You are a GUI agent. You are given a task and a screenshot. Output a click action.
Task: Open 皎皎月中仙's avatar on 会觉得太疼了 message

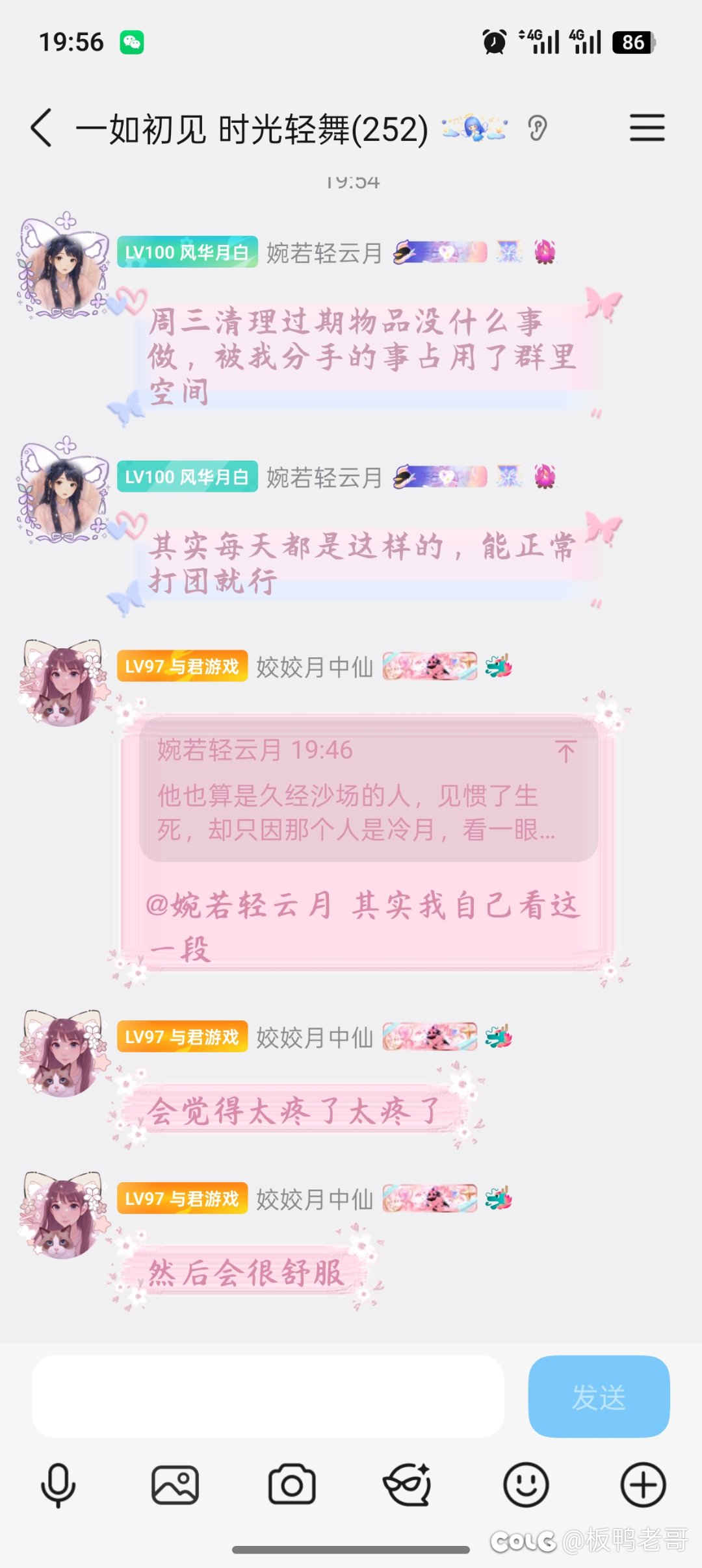63,1056
